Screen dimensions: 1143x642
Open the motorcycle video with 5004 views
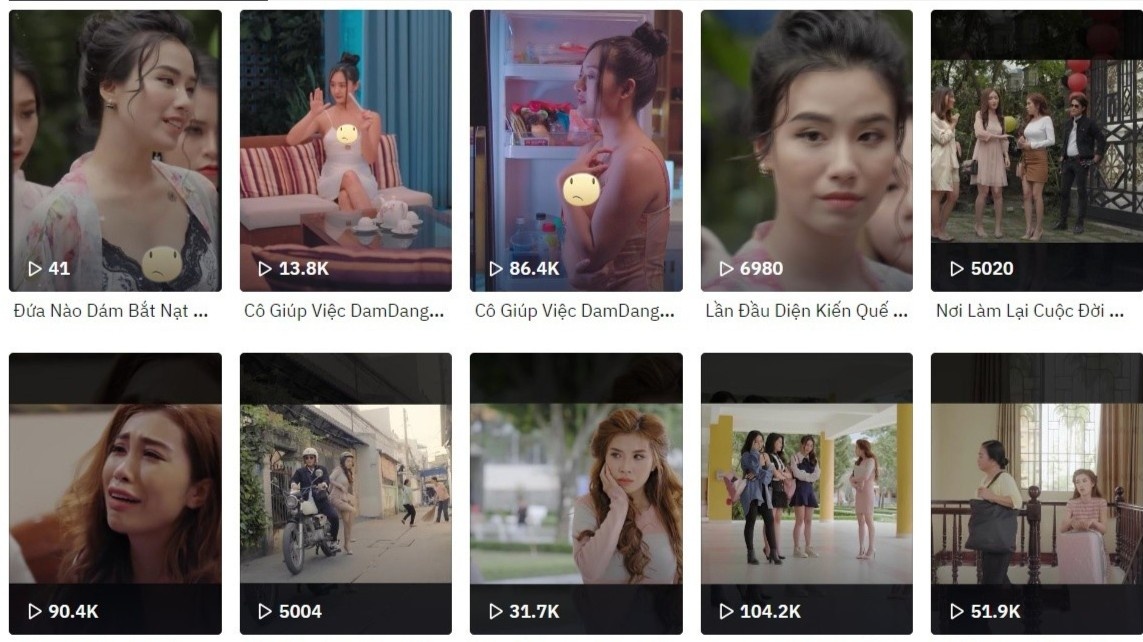345,493
